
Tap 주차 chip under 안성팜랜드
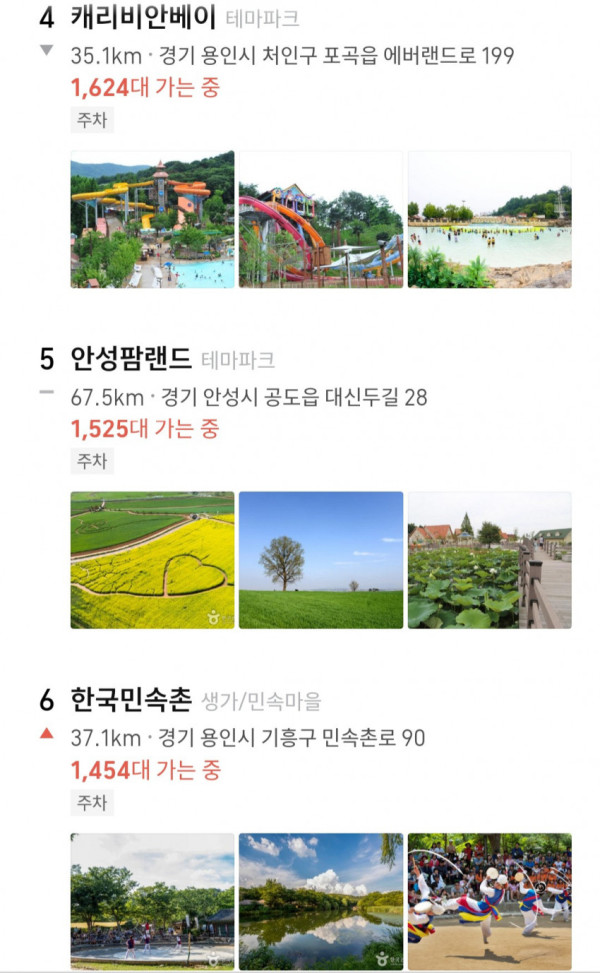coord(92,461)
